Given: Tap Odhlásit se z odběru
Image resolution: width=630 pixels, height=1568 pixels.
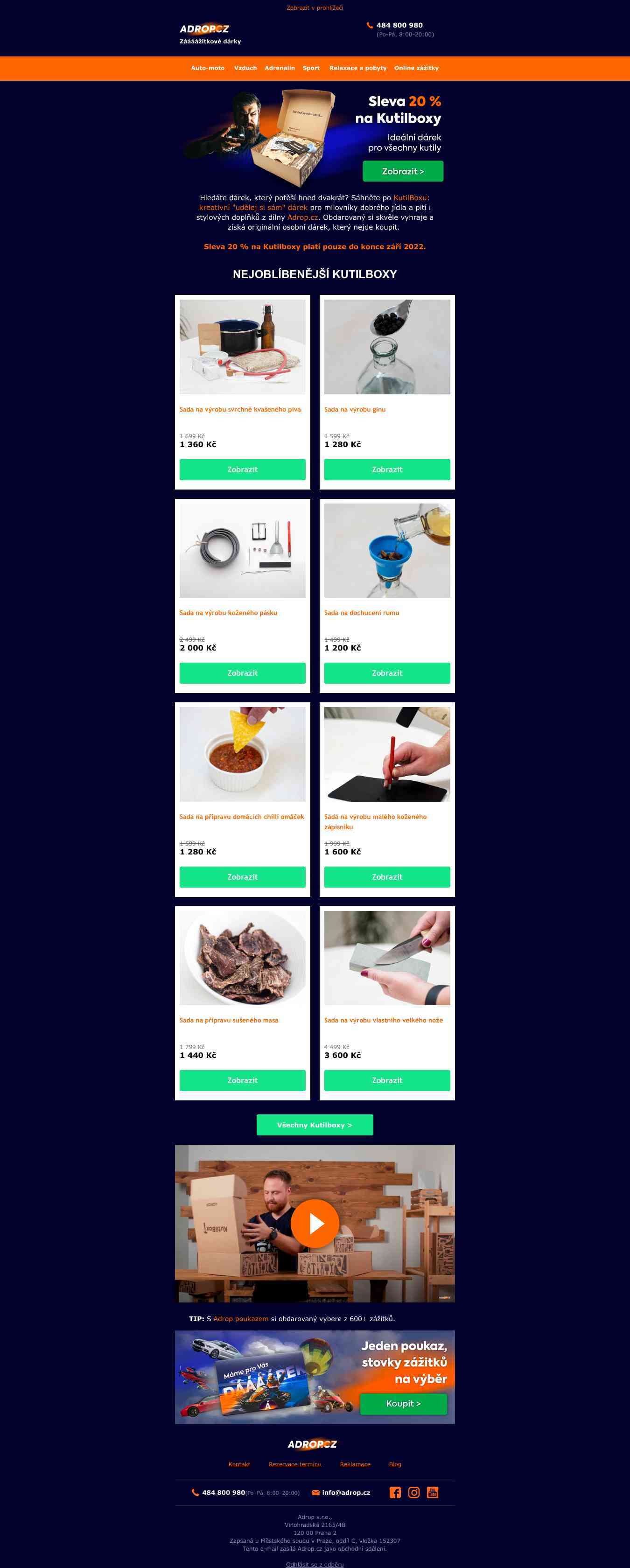Looking at the screenshot, I should pyautogui.click(x=315, y=1564).
